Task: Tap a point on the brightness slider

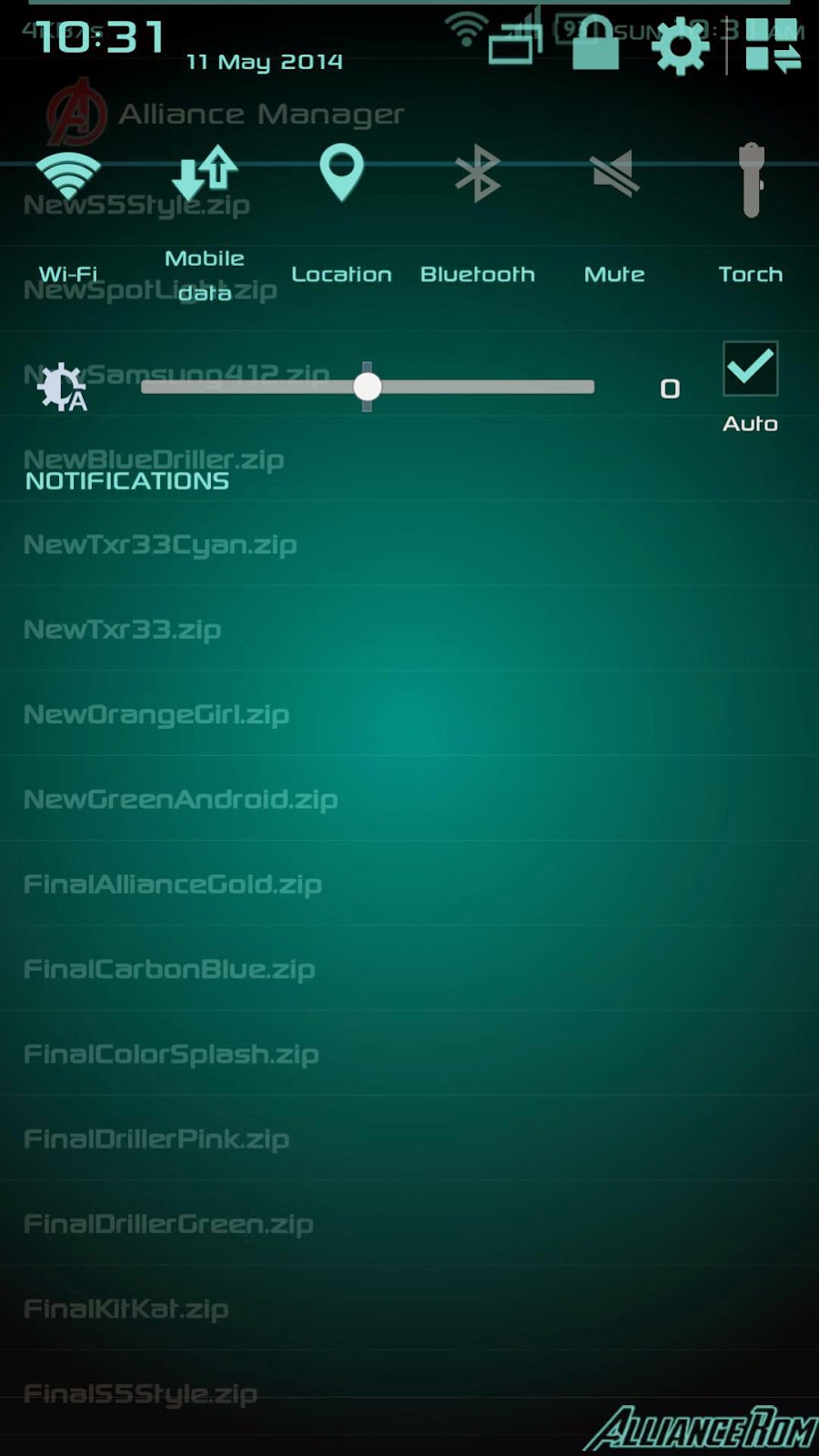Action: tap(368, 387)
